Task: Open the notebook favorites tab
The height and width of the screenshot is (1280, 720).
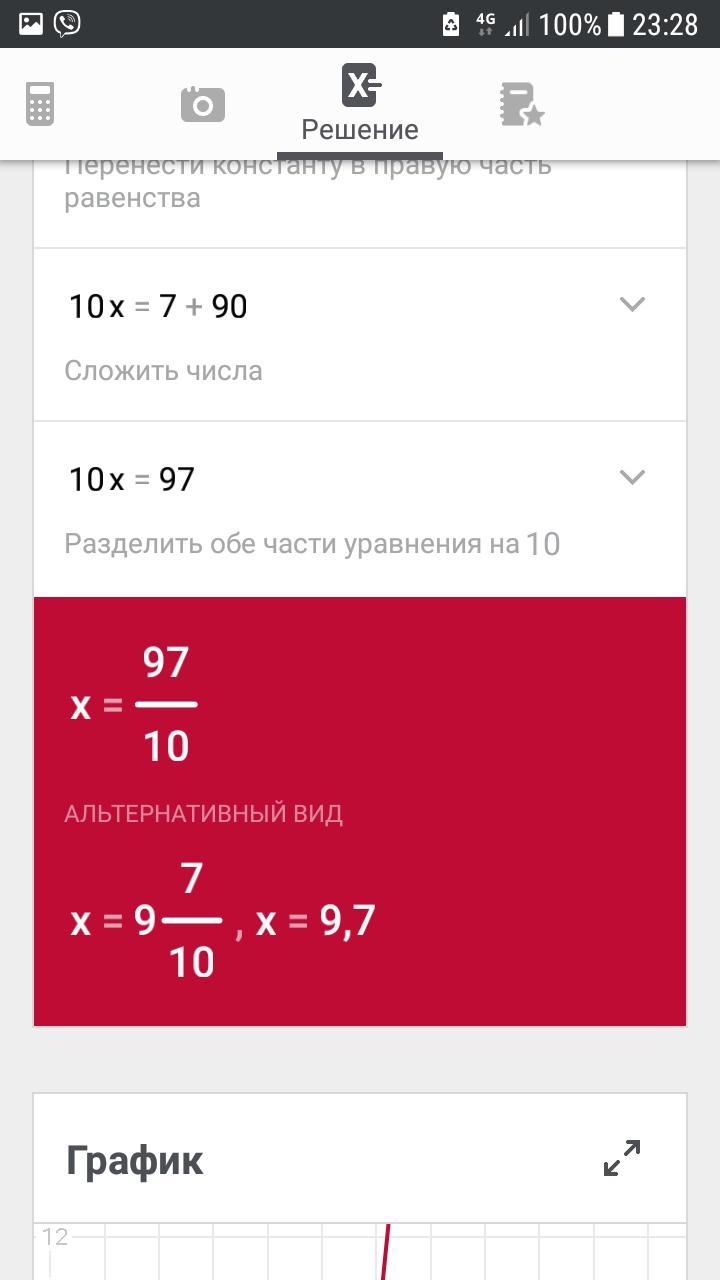Action: click(521, 105)
